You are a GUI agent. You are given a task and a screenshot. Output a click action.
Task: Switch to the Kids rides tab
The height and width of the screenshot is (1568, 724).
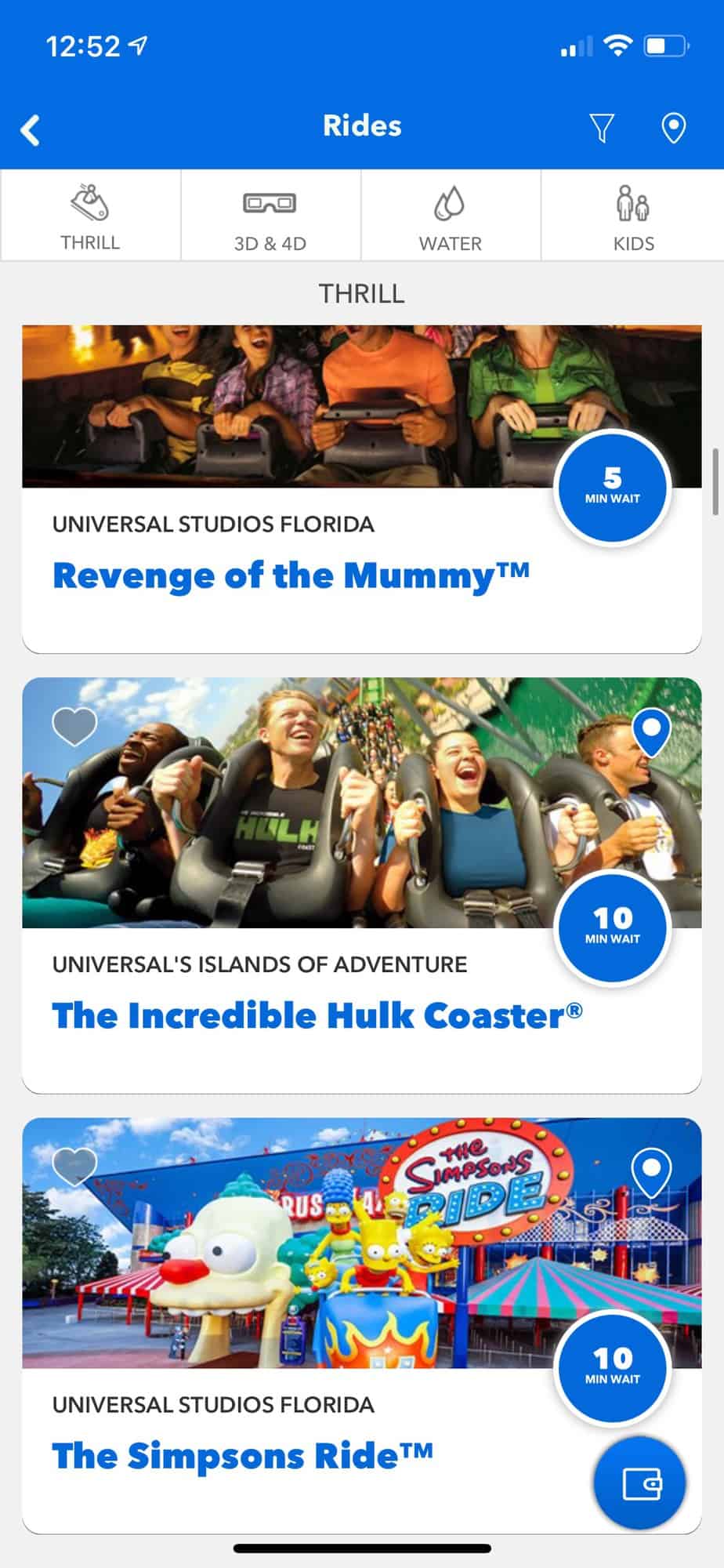tap(633, 216)
